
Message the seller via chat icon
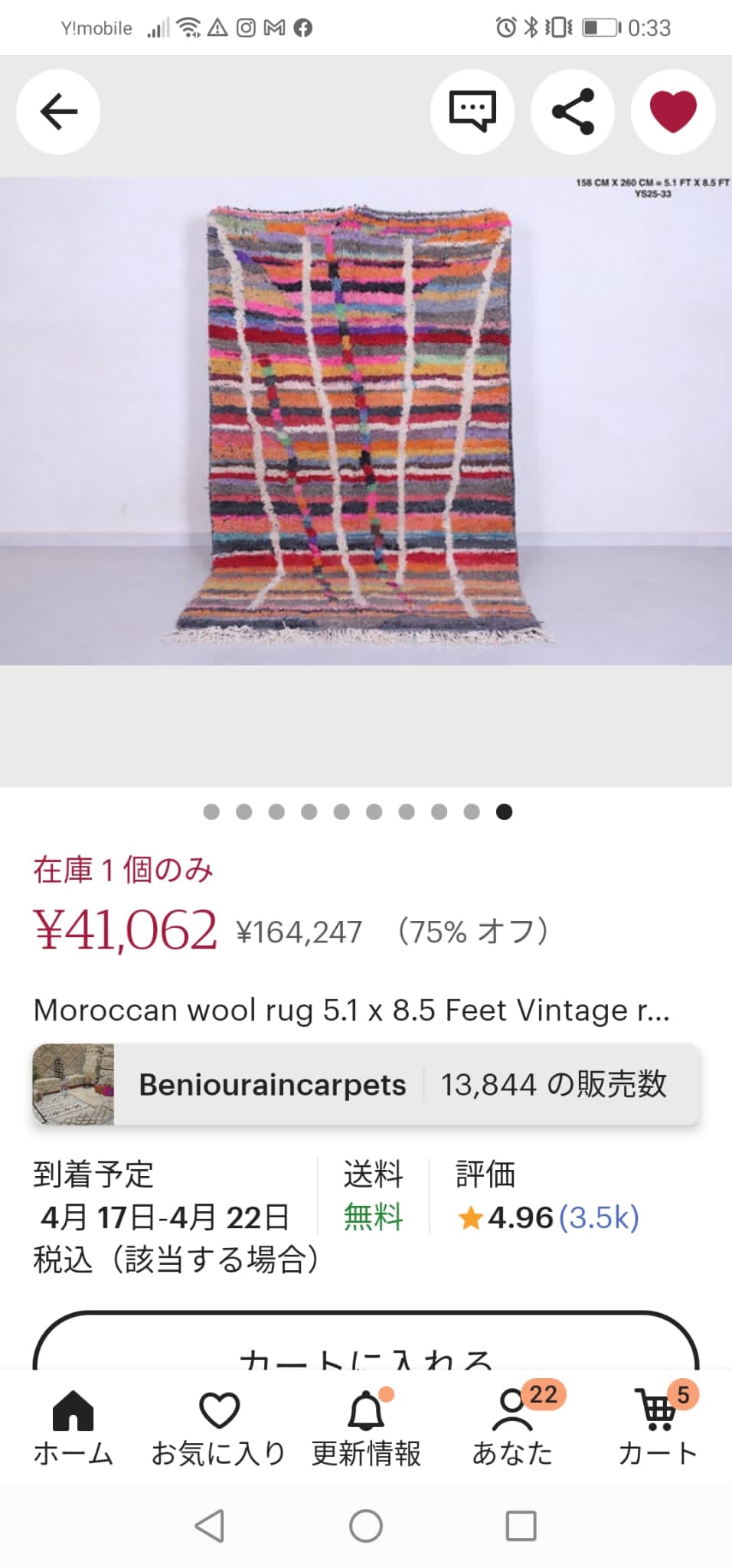tap(472, 112)
